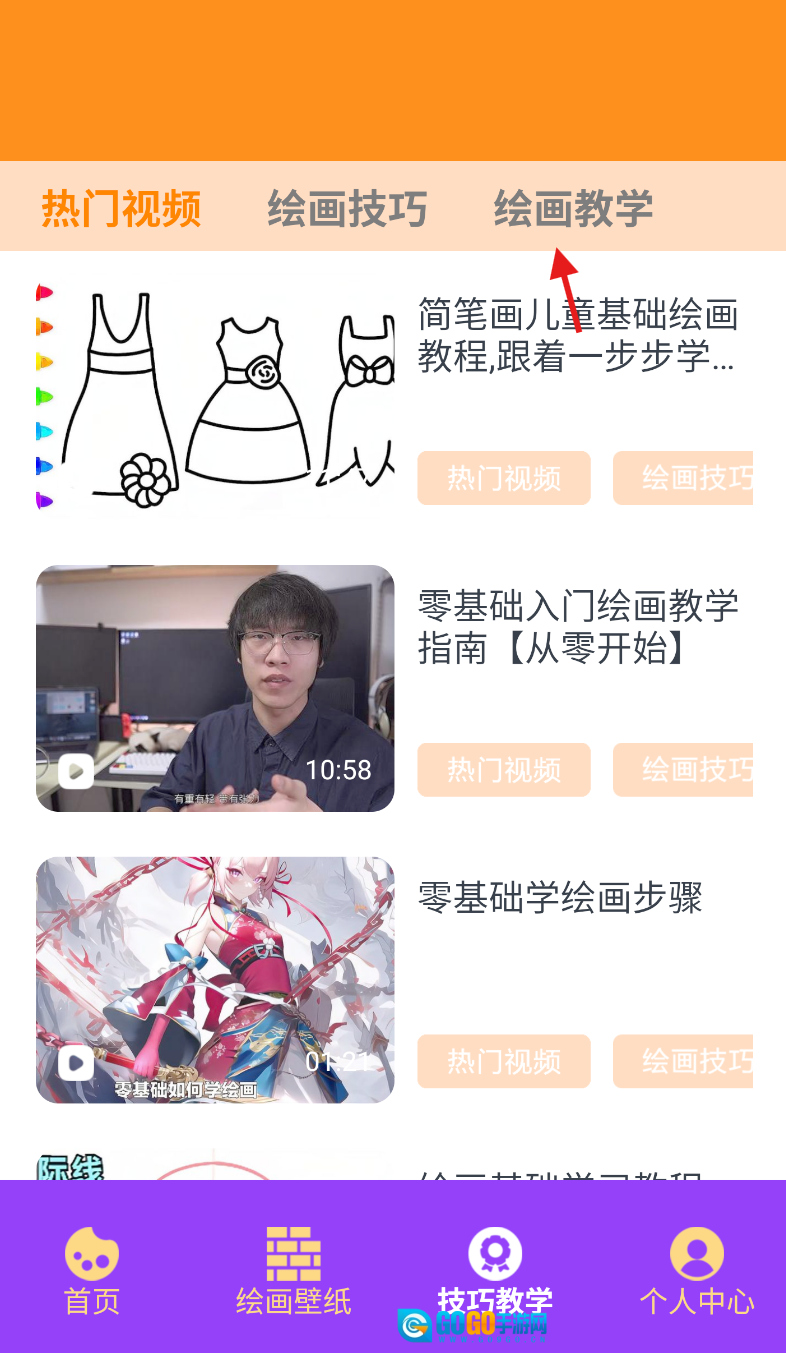
Task: Play the 零基础入门绘画教学指南 video
Action: 215,688
